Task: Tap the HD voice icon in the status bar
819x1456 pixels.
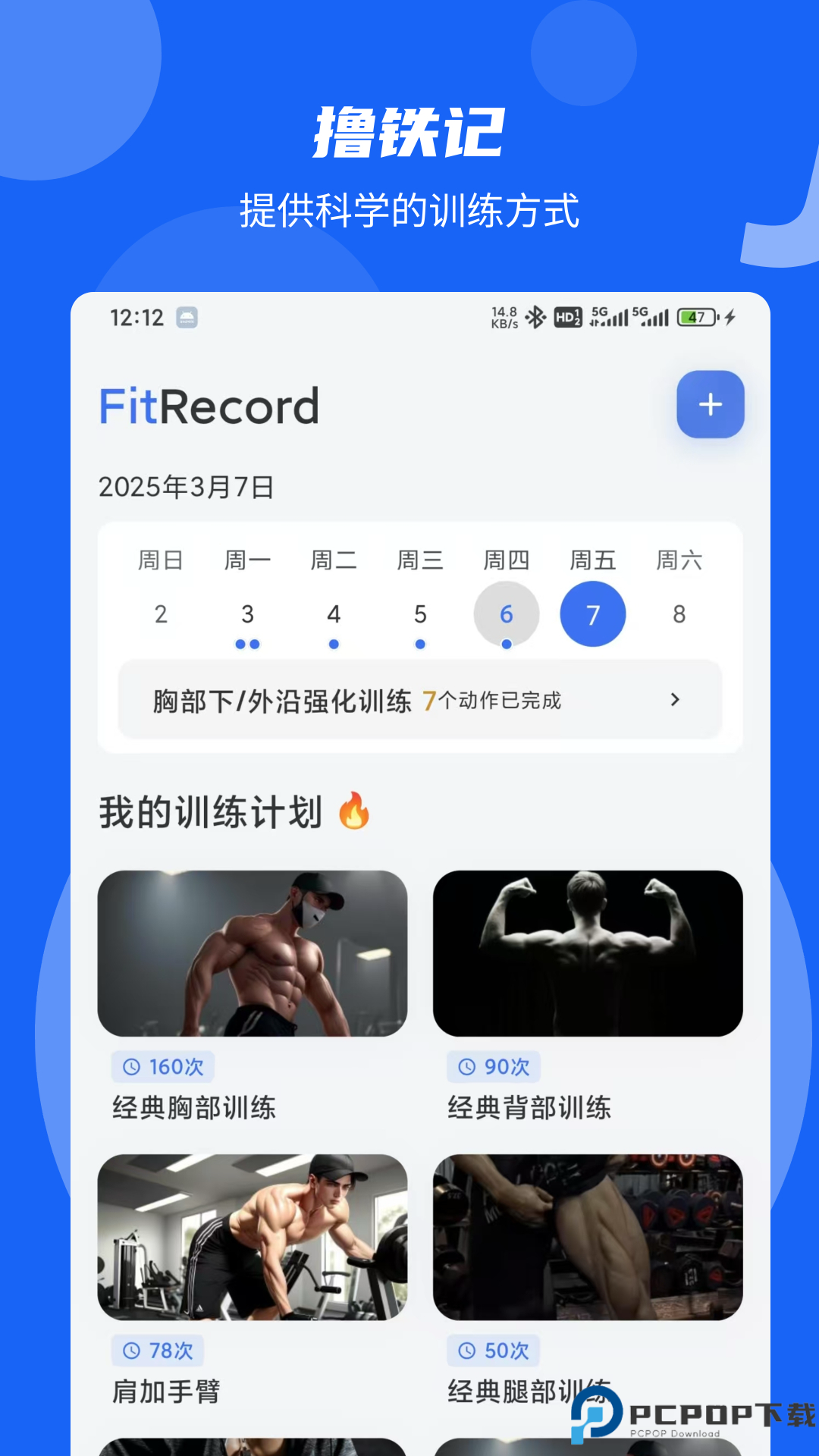Action: click(x=567, y=315)
